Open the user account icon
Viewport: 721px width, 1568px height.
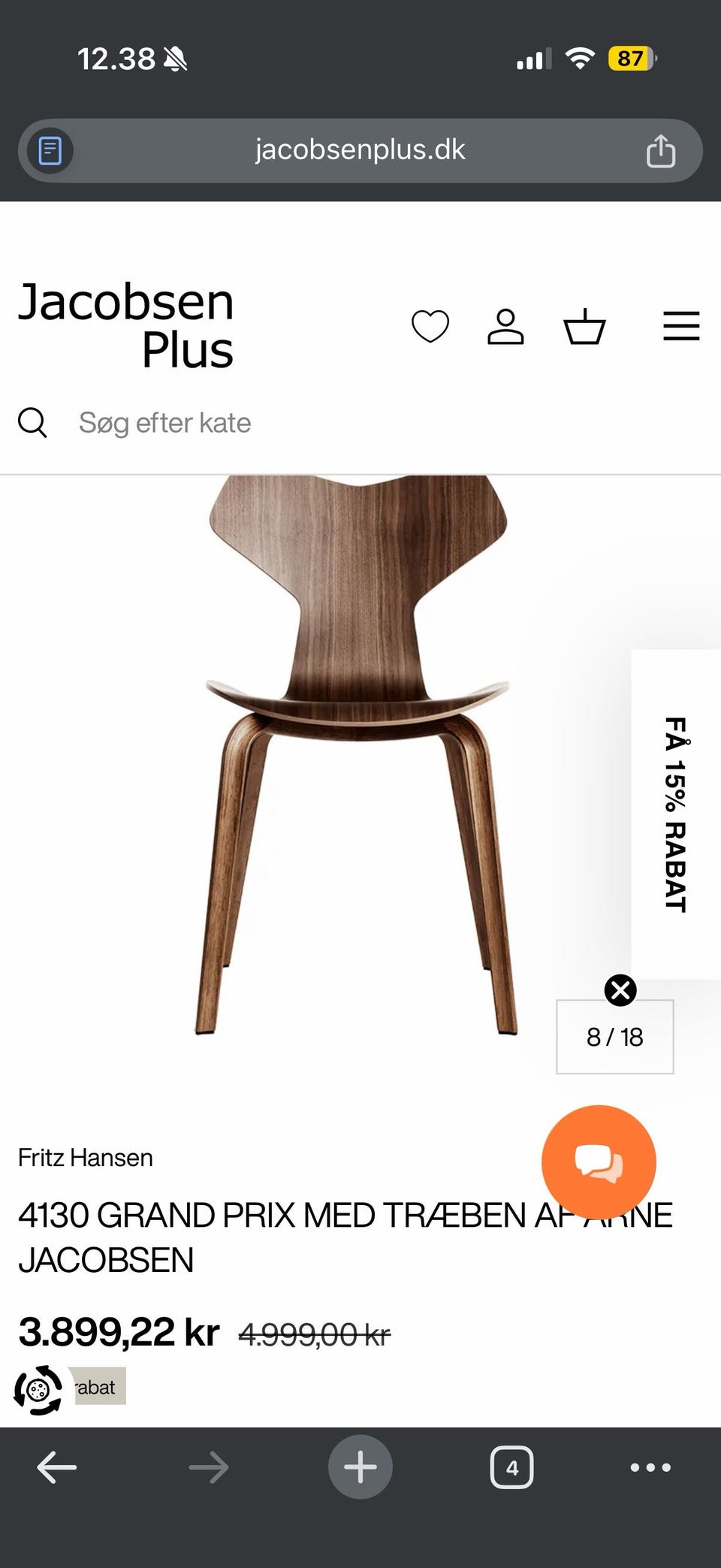pyautogui.click(x=505, y=326)
